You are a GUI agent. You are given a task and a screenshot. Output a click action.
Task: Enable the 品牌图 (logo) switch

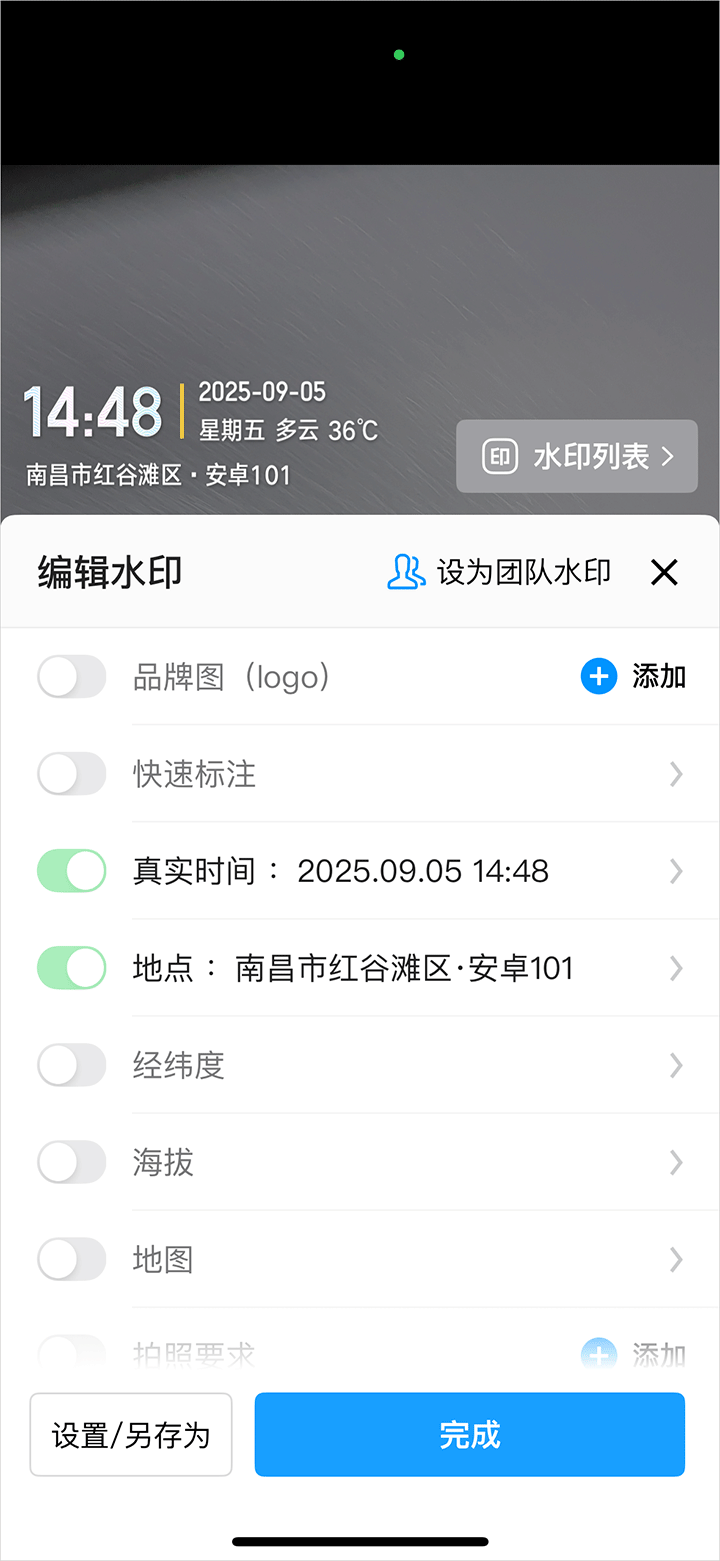[x=72, y=677]
